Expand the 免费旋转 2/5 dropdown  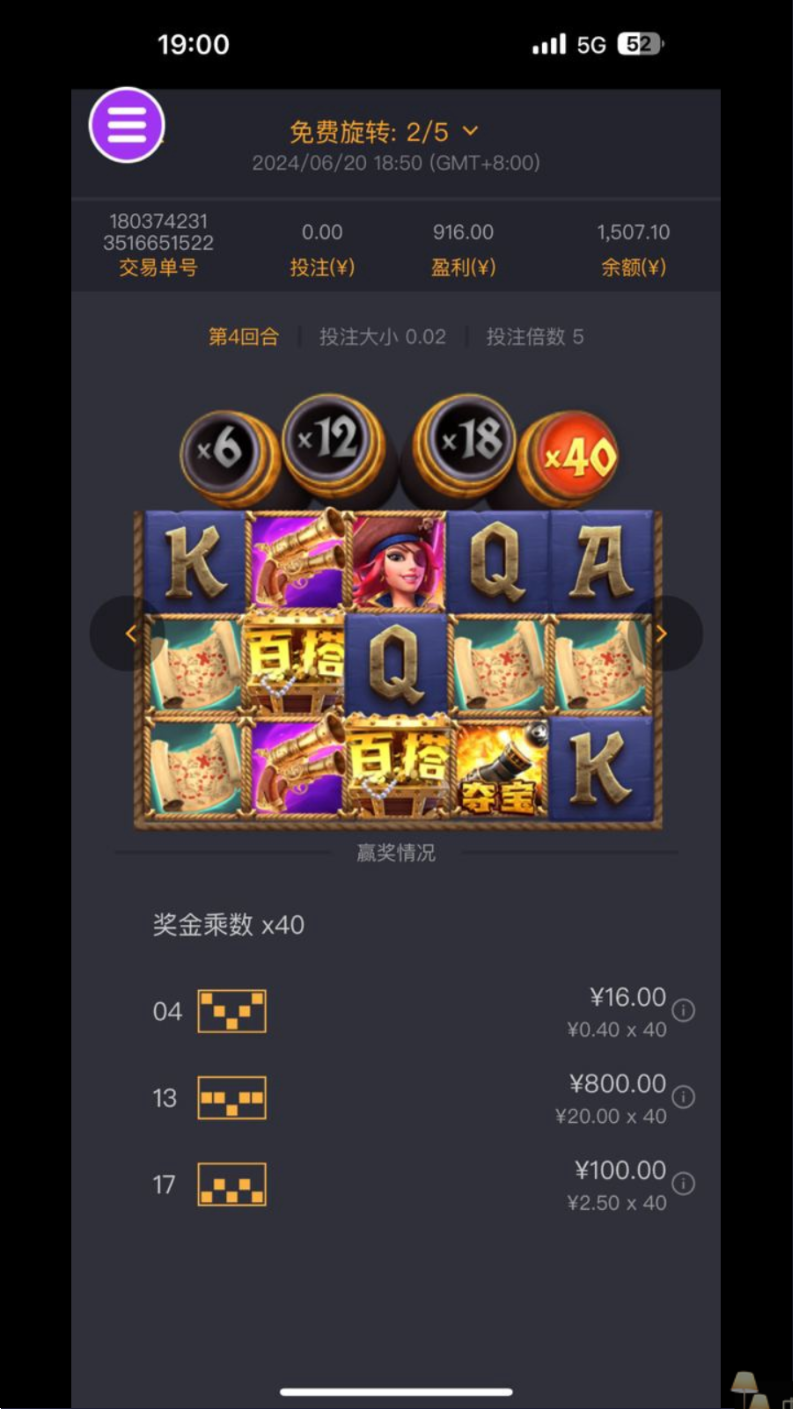[470, 131]
